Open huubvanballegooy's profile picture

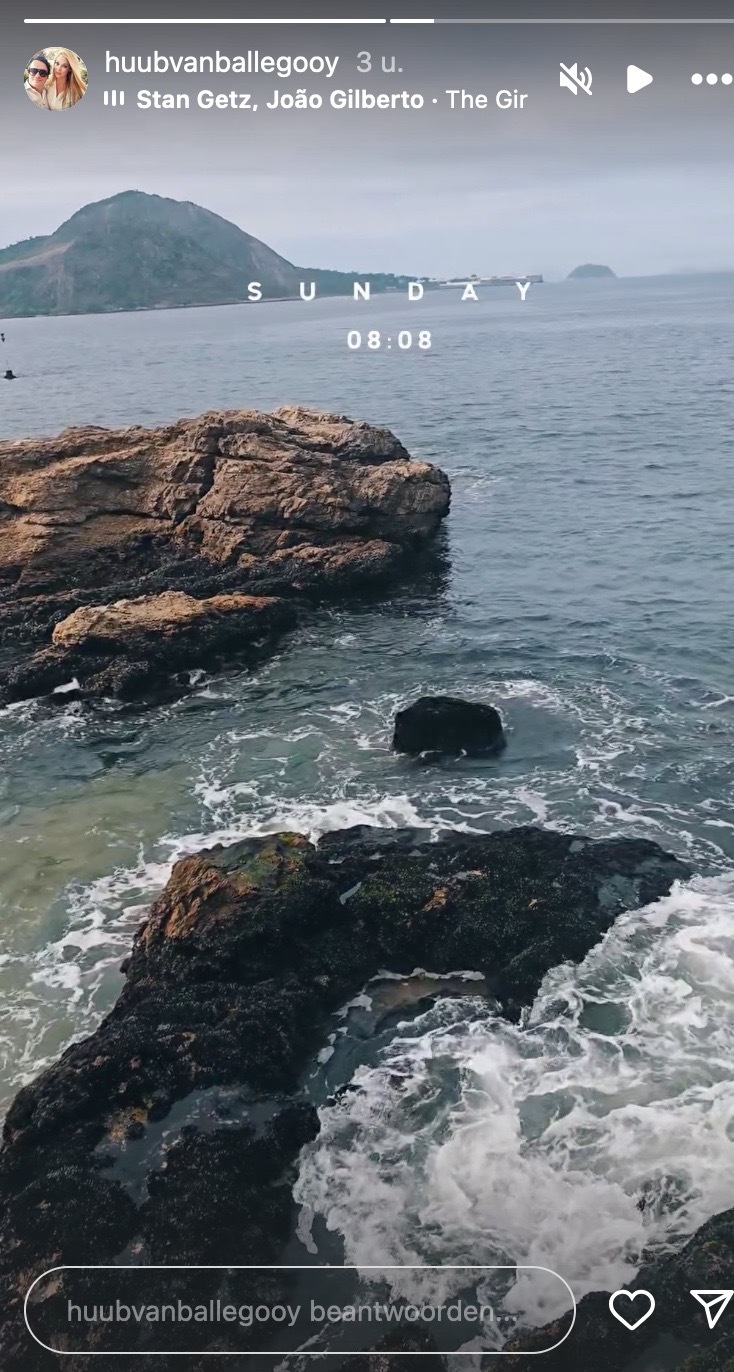[56, 79]
